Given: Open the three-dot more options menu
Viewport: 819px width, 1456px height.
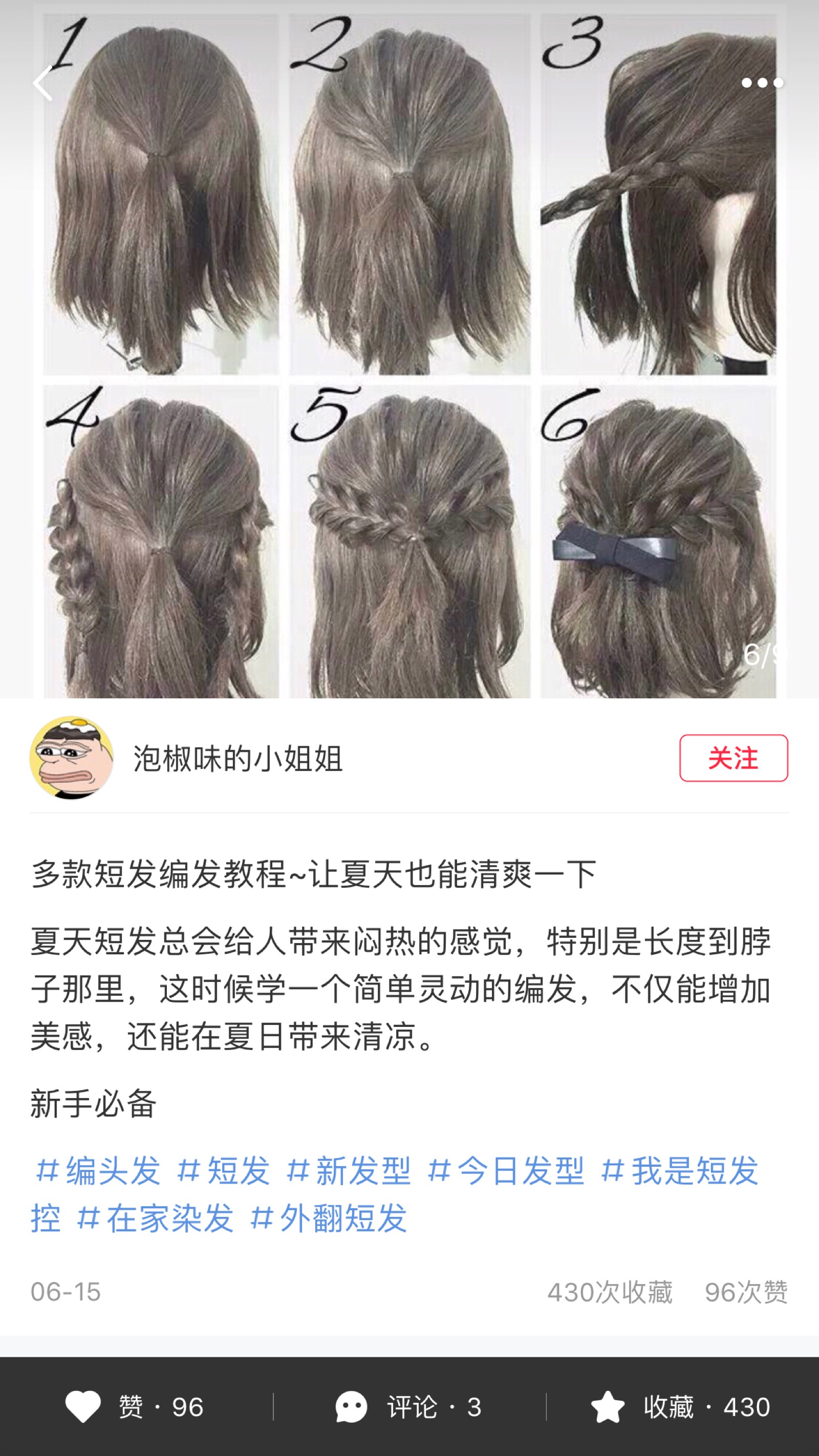Looking at the screenshot, I should click(762, 83).
